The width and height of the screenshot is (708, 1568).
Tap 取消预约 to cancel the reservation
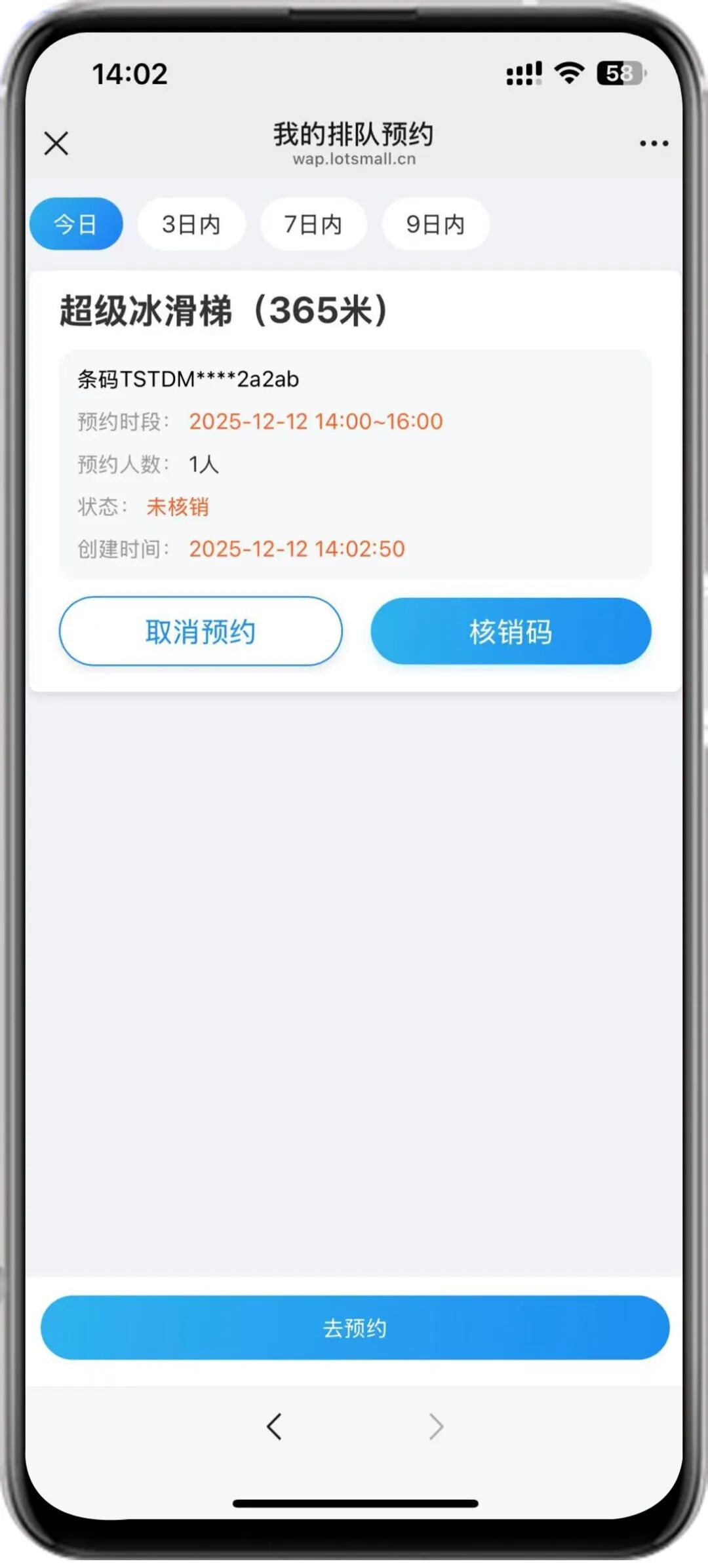point(201,631)
